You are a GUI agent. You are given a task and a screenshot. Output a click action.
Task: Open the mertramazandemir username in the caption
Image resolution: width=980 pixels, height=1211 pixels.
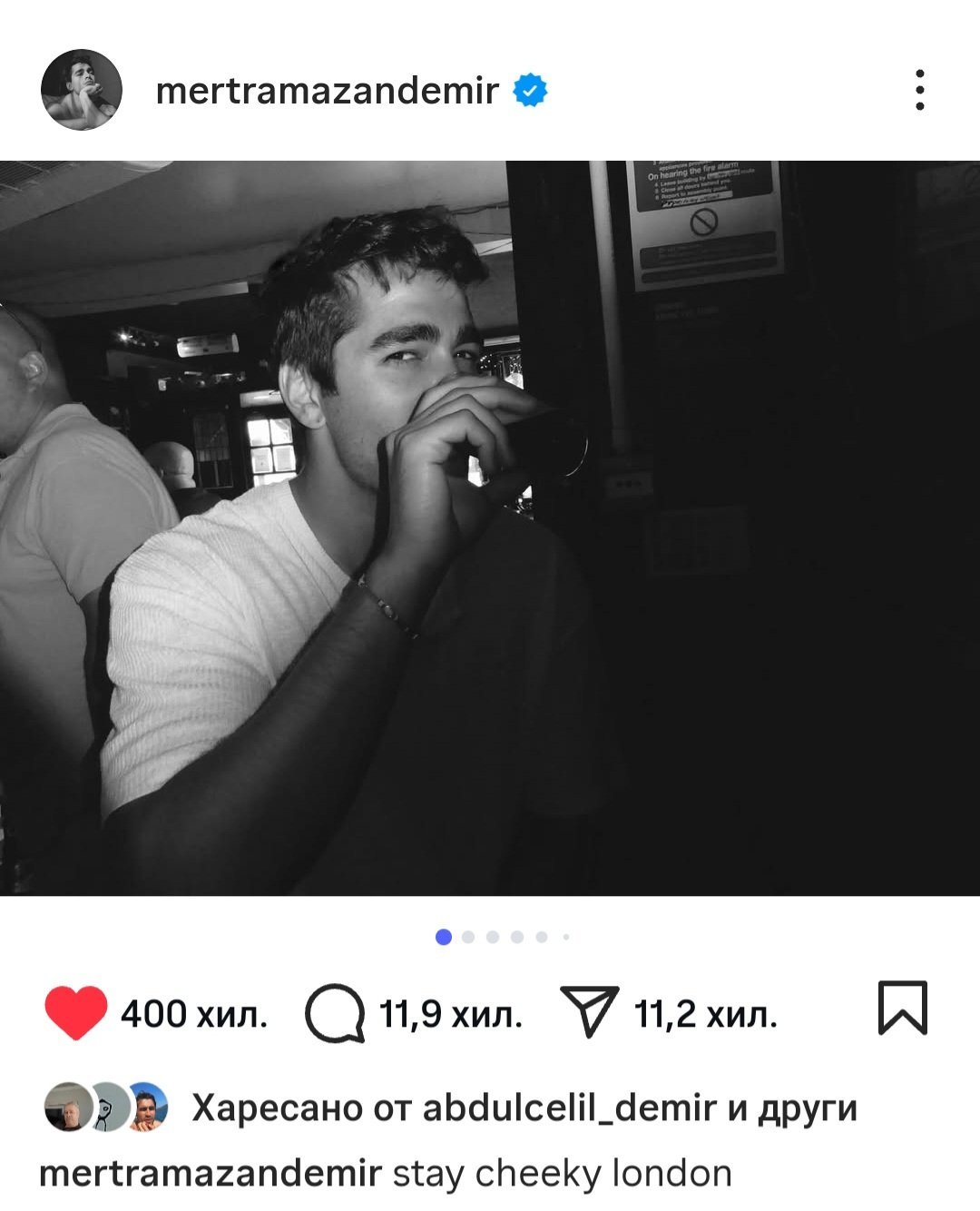coord(210,1174)
